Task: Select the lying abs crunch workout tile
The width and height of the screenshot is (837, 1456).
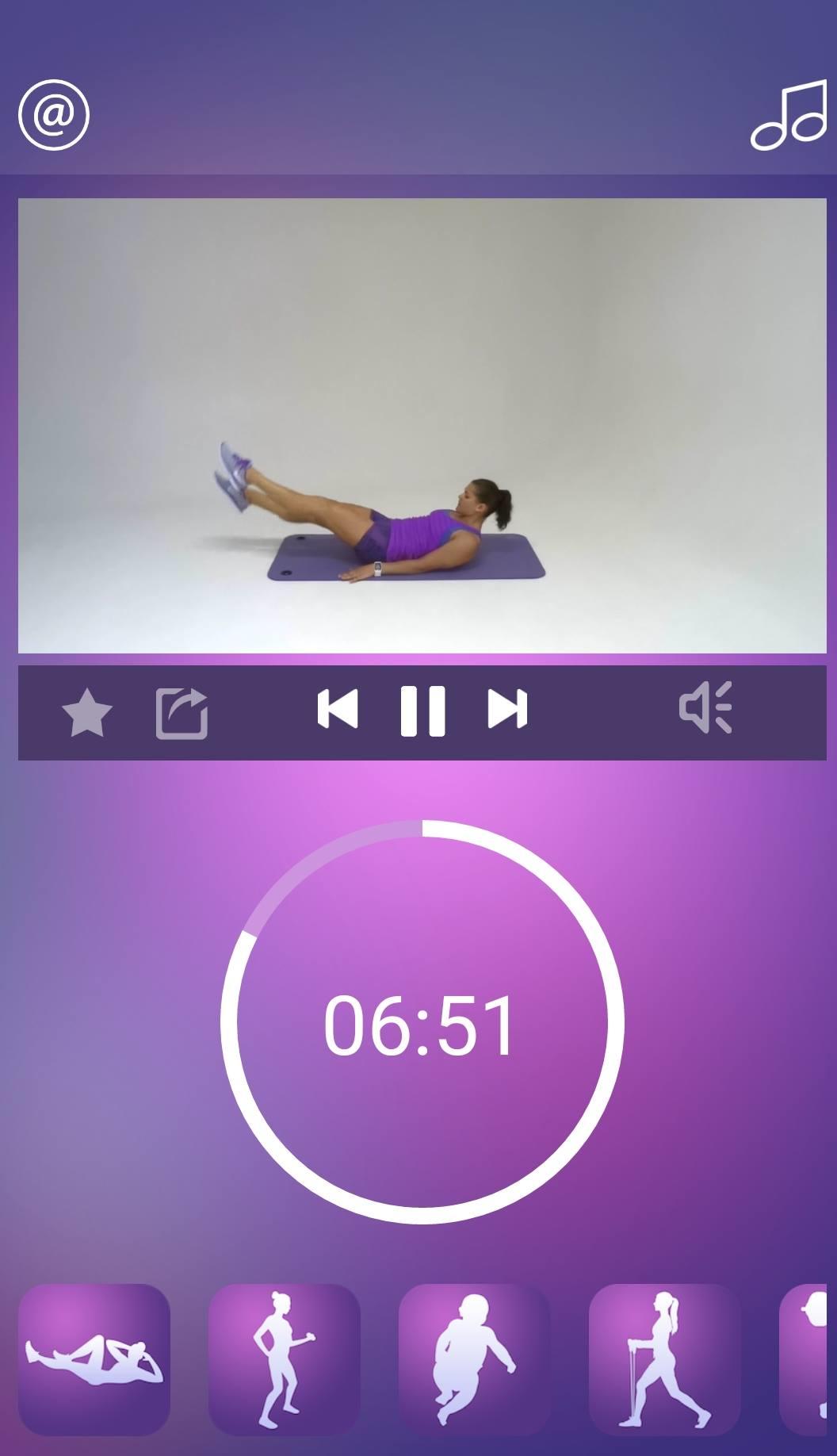Action: click(x=94, y=1359)
